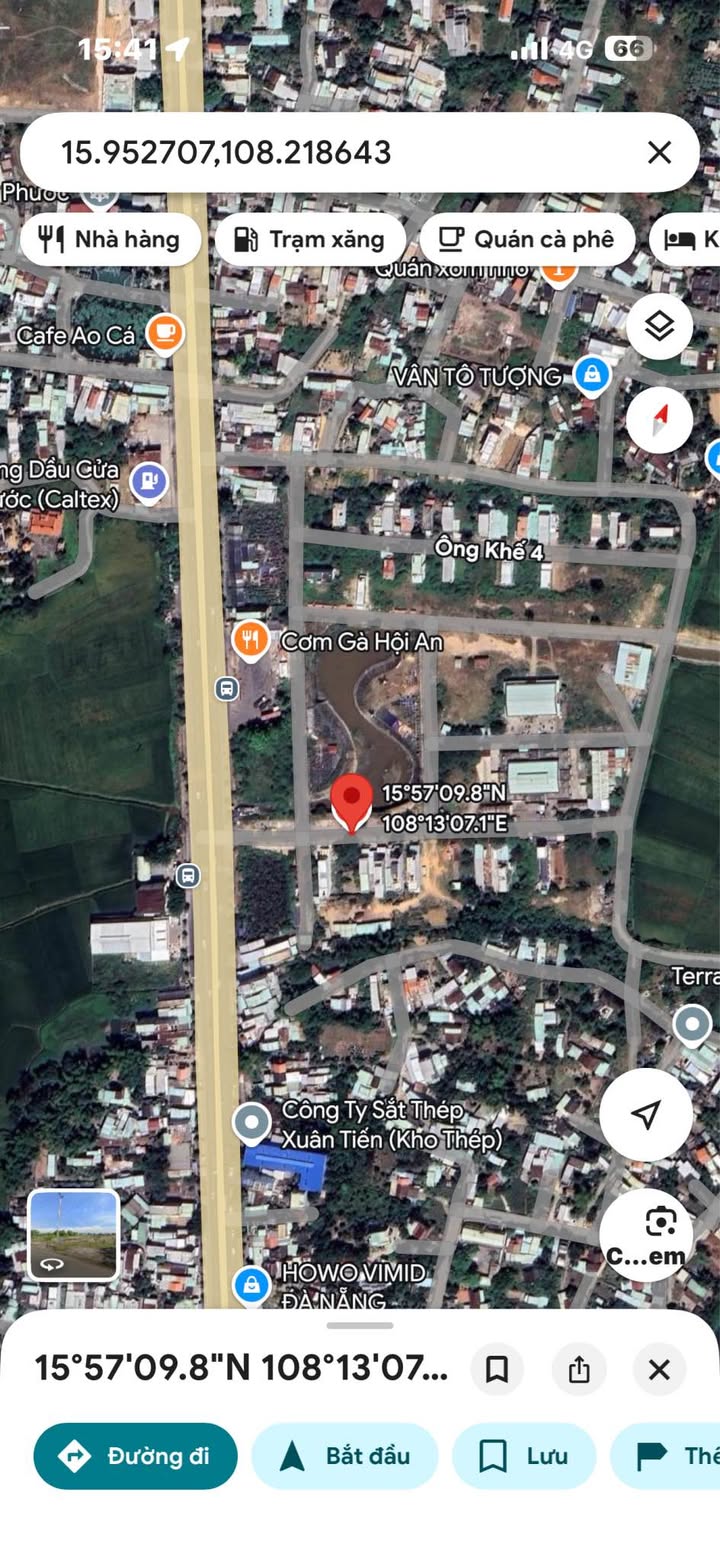Share this dropped pin location
This screenshot has height=1560, width=720.
(579, 1369)
